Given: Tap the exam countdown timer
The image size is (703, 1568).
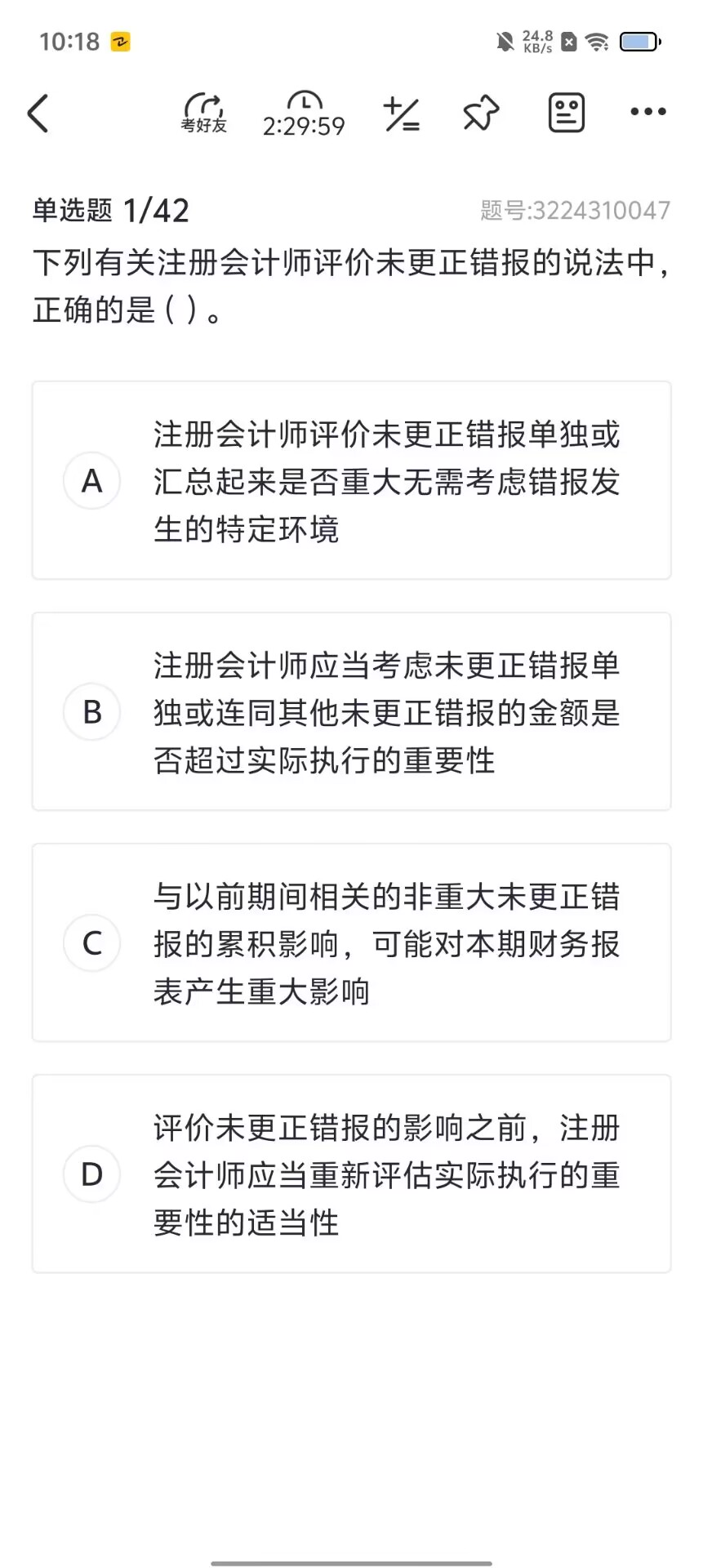Looking at the screenshot, I should [304, 114].
